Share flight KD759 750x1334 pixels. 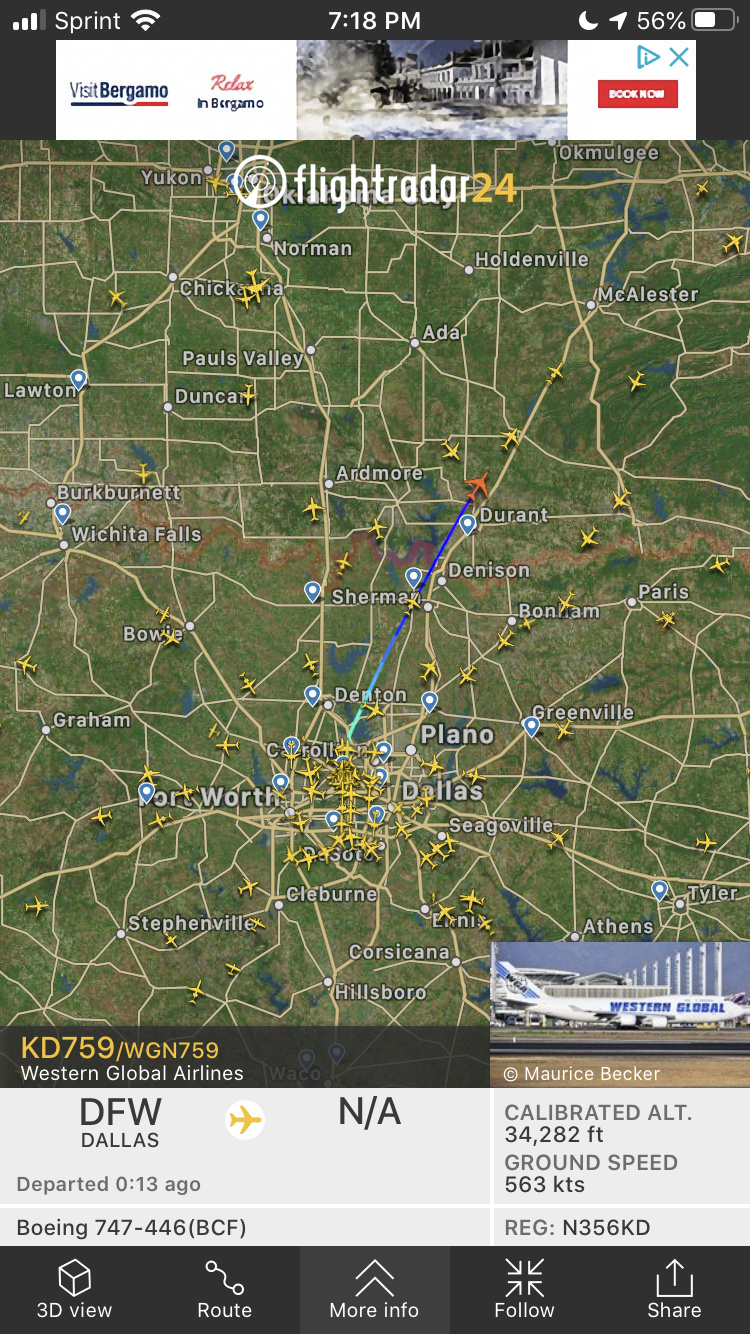[x=674, y=1289]
